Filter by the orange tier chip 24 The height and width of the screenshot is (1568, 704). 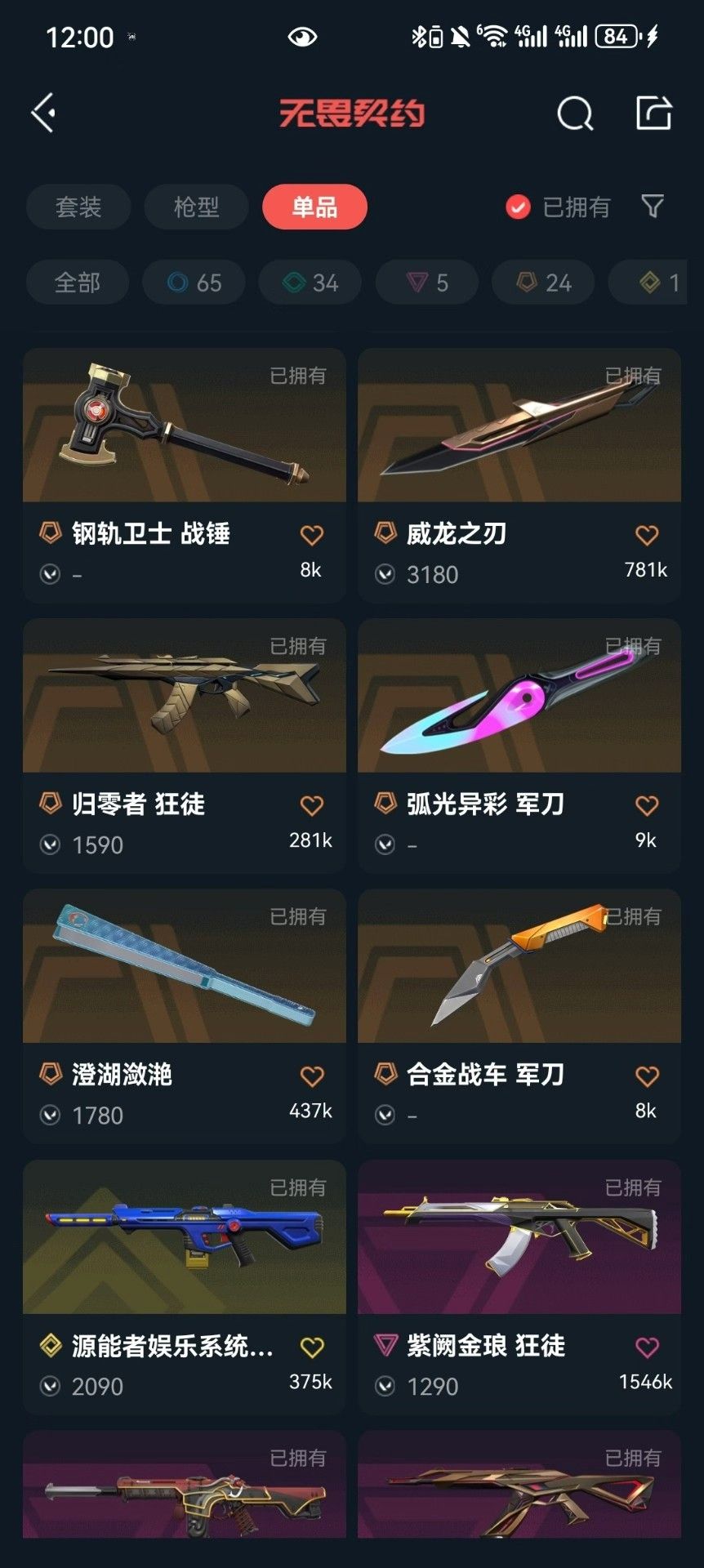[543, 283]
